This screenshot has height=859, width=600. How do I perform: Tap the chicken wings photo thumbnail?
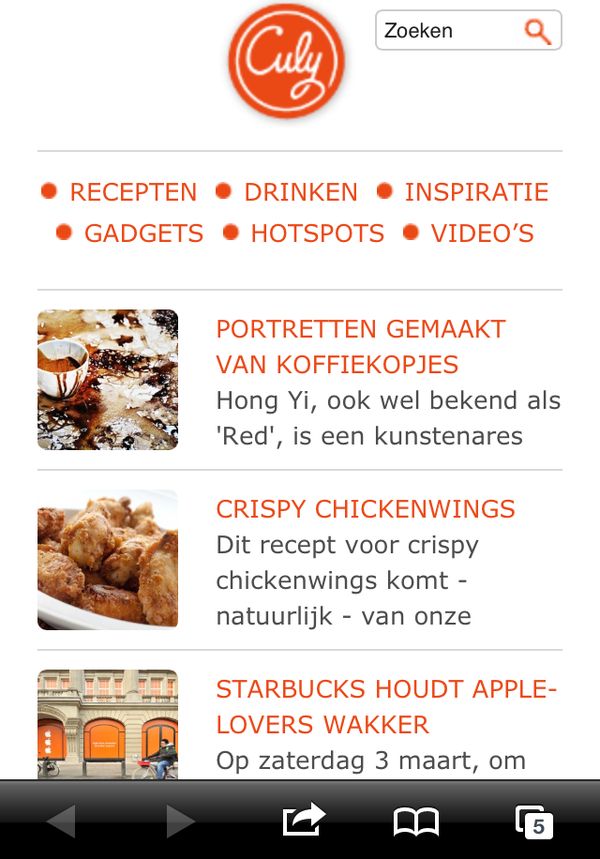tap(108, 559)
